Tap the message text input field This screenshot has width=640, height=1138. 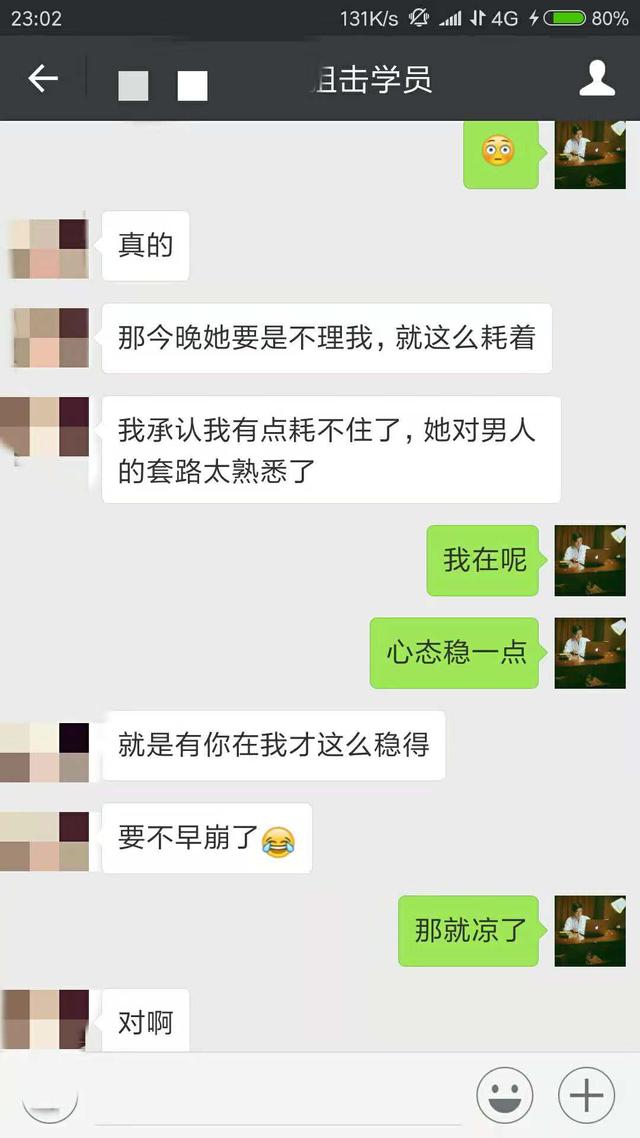pyautogui.click(x=275, y=1096)
